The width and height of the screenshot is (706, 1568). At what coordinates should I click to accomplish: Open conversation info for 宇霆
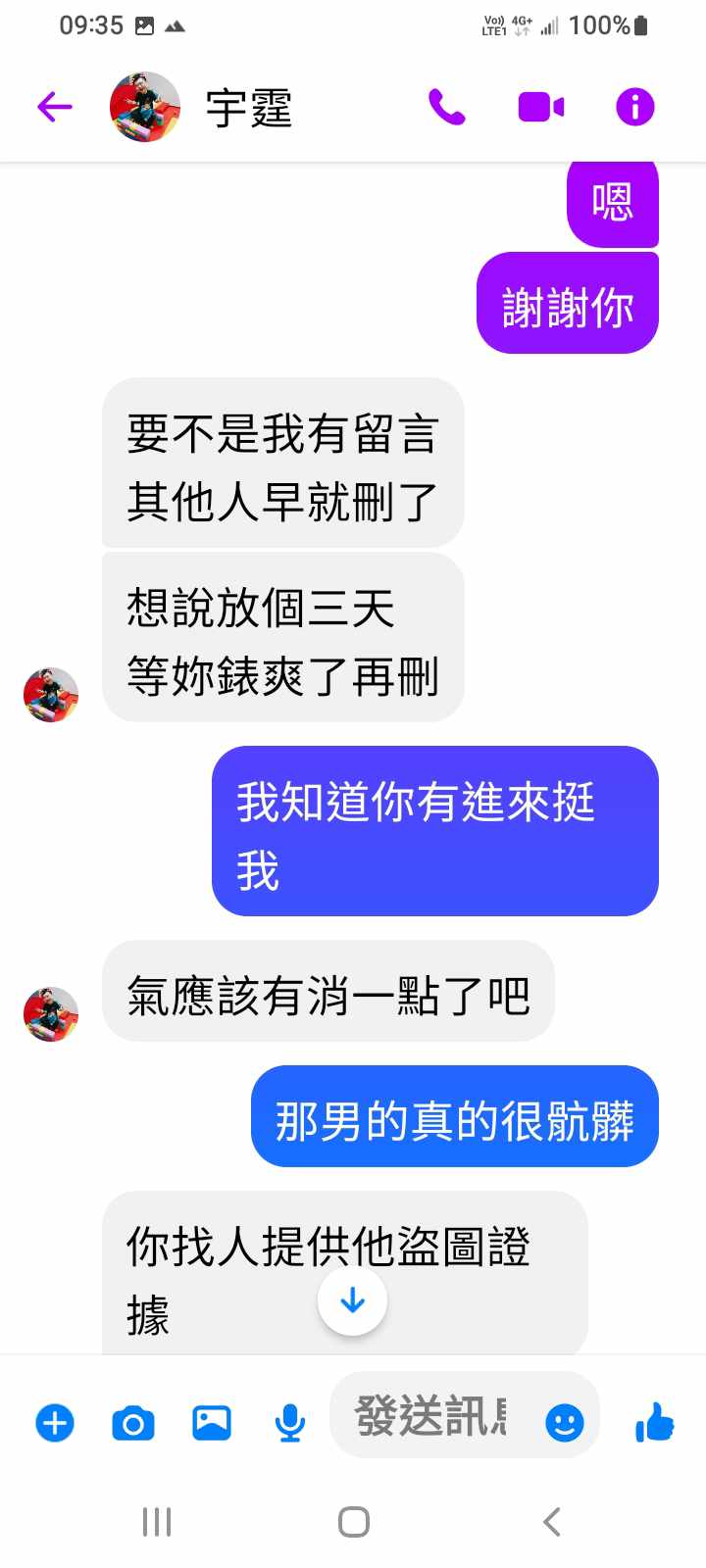tap(634, 107)
